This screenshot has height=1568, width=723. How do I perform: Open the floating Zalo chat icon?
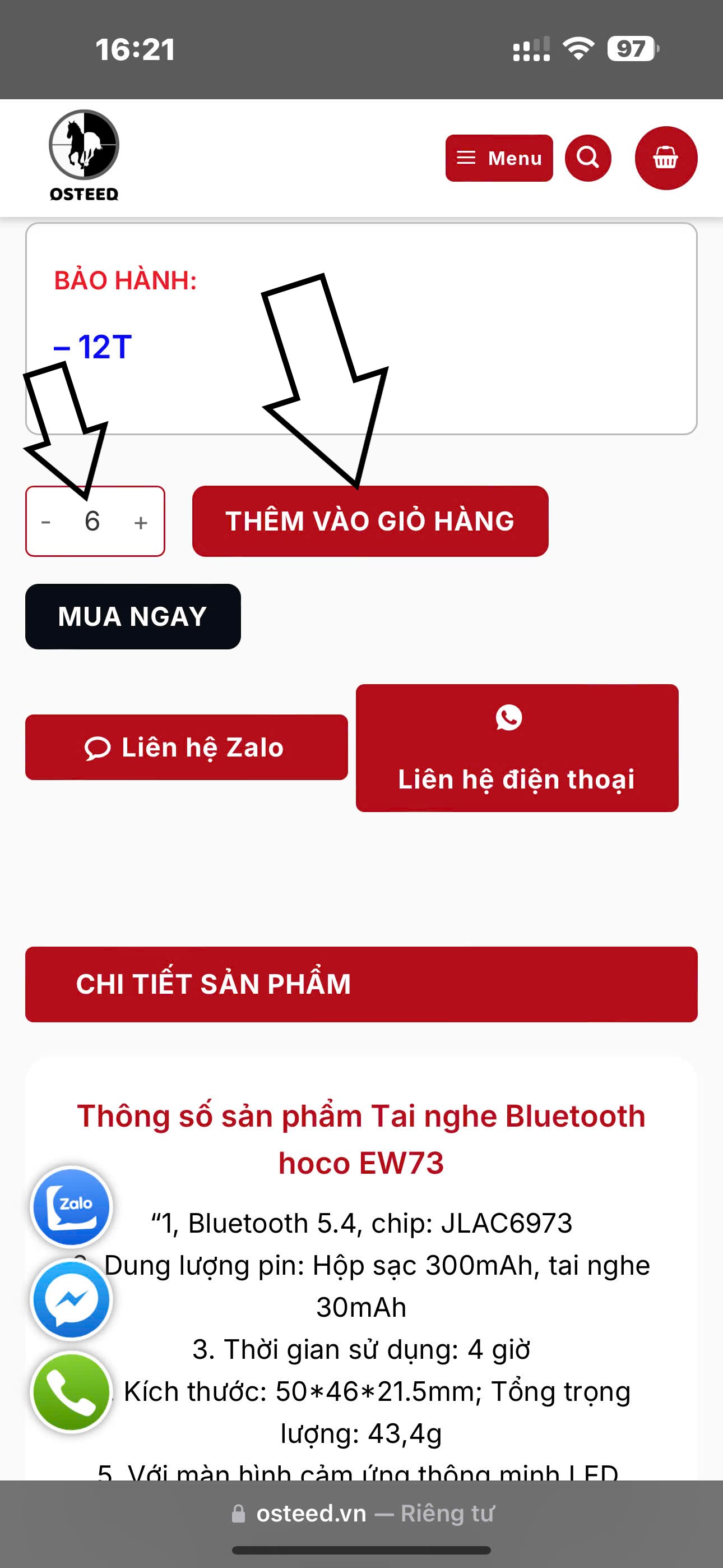click(72, 1206)
